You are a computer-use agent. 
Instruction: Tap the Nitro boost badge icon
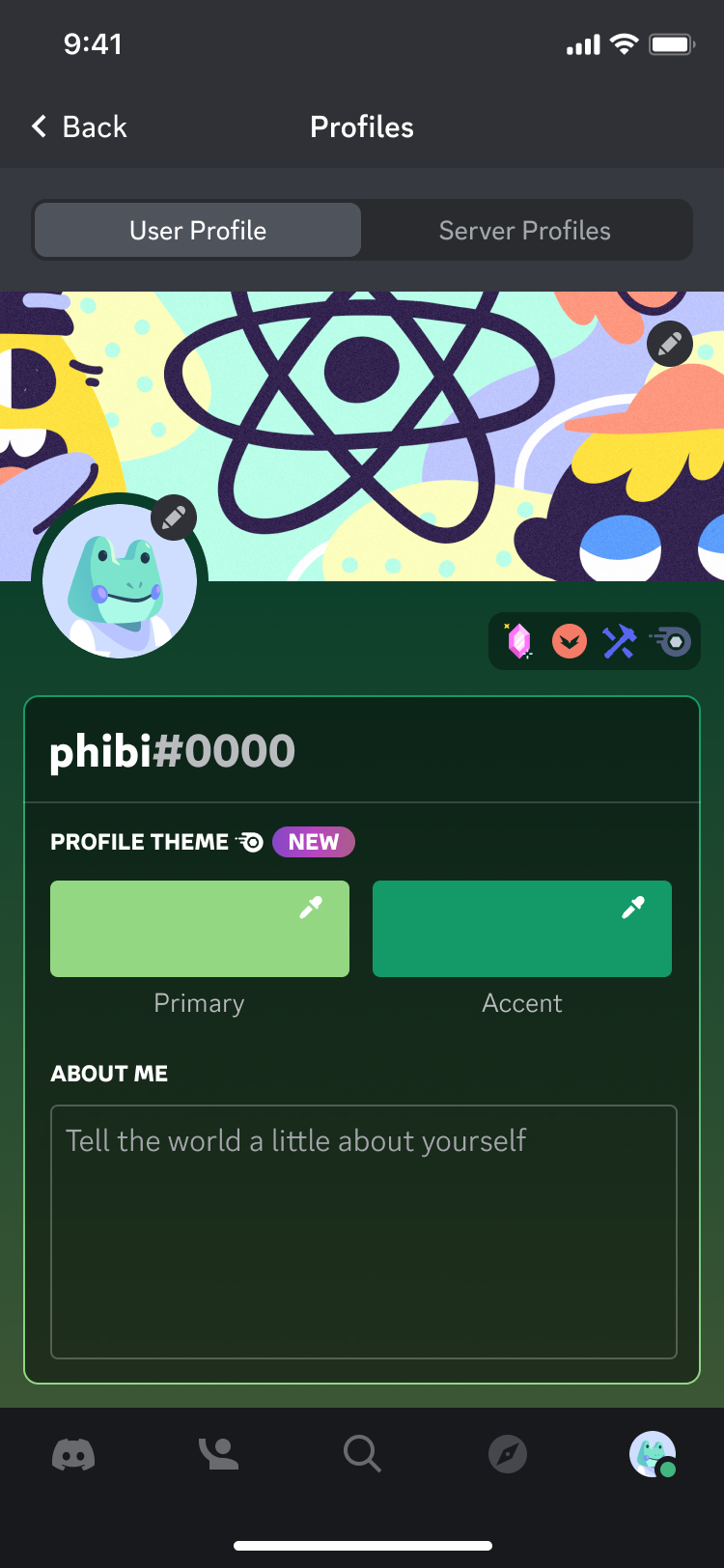670,640
